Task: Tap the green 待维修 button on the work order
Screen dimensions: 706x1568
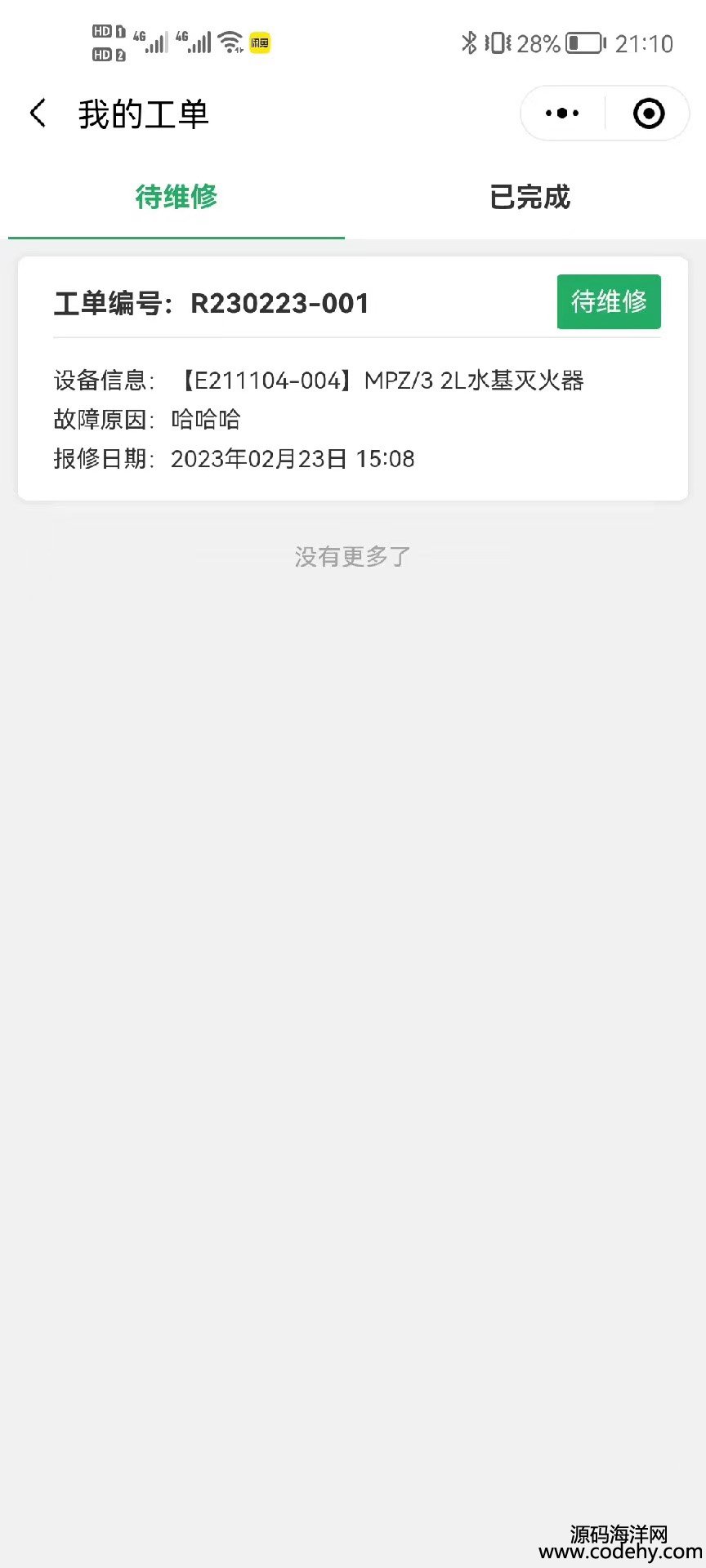Action: click(609, 302)
